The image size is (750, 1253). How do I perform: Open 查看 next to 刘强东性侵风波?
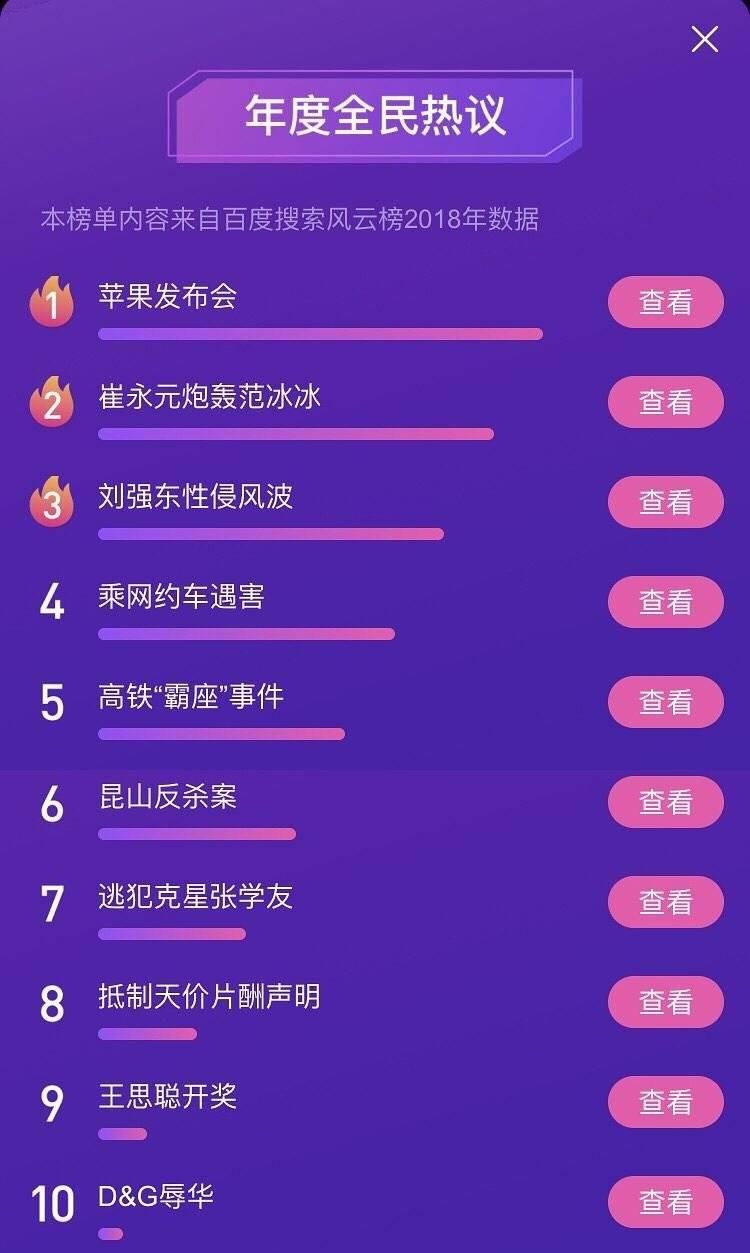click(666, 502)
